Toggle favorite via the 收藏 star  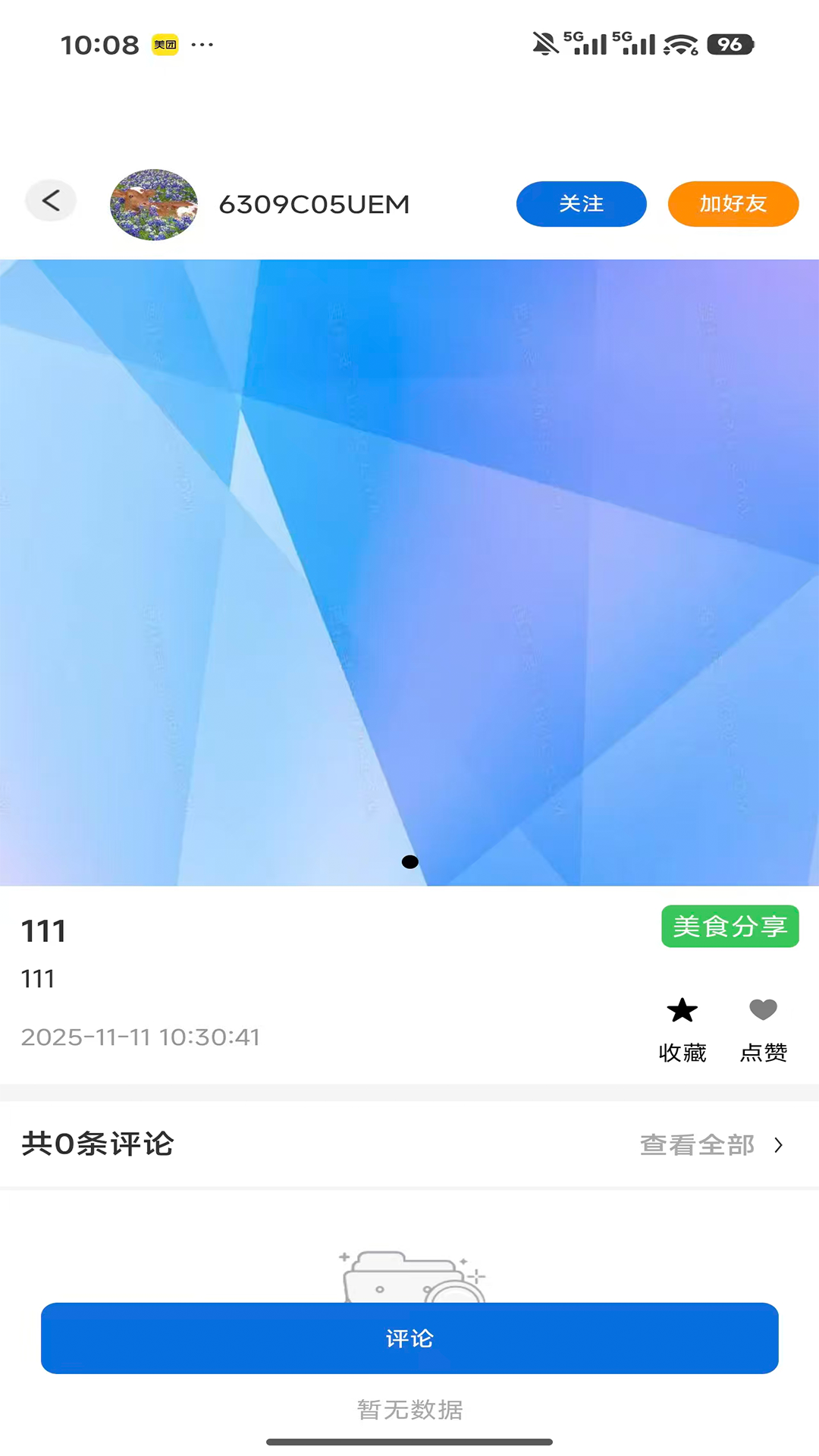681,1011
